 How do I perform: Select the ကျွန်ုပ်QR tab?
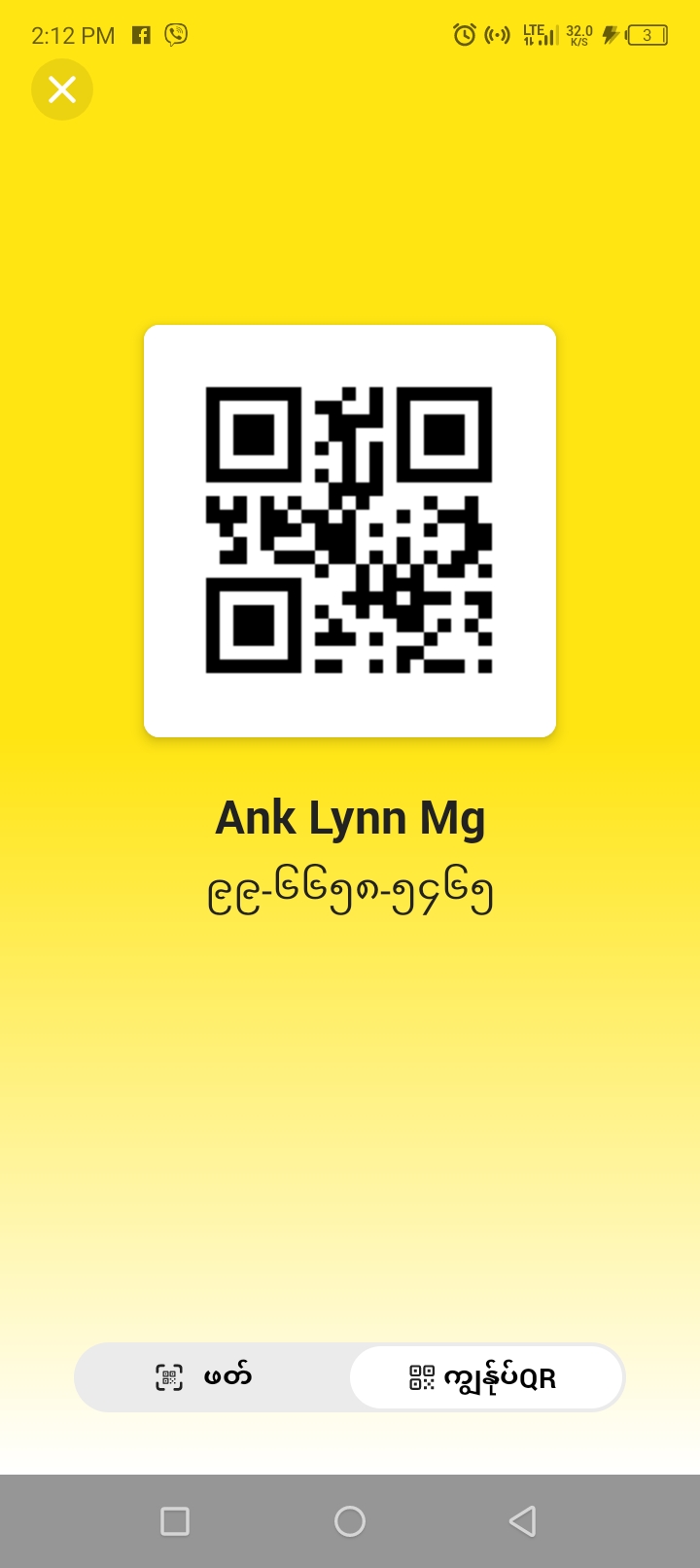[x=485, y=1377]
